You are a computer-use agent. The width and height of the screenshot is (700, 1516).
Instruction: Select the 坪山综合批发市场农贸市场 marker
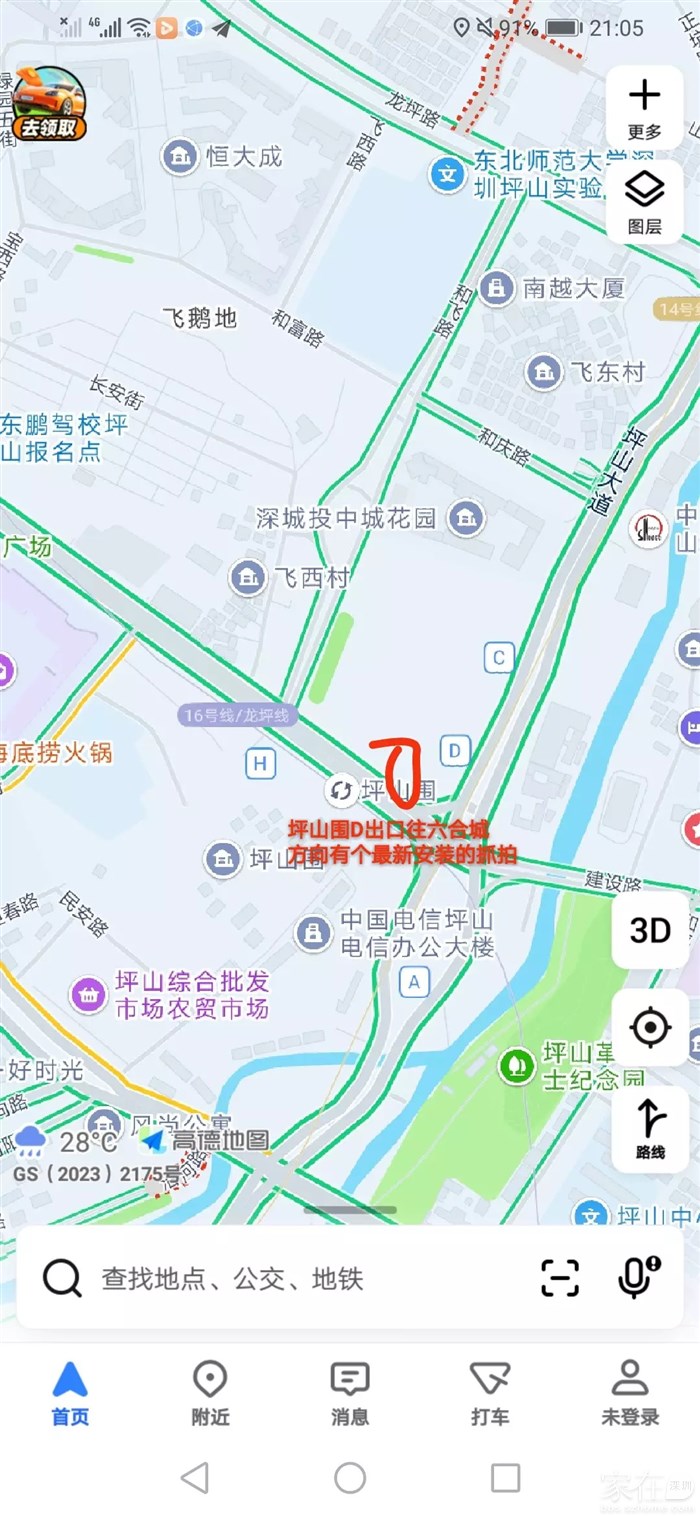[x=90, y=995]
